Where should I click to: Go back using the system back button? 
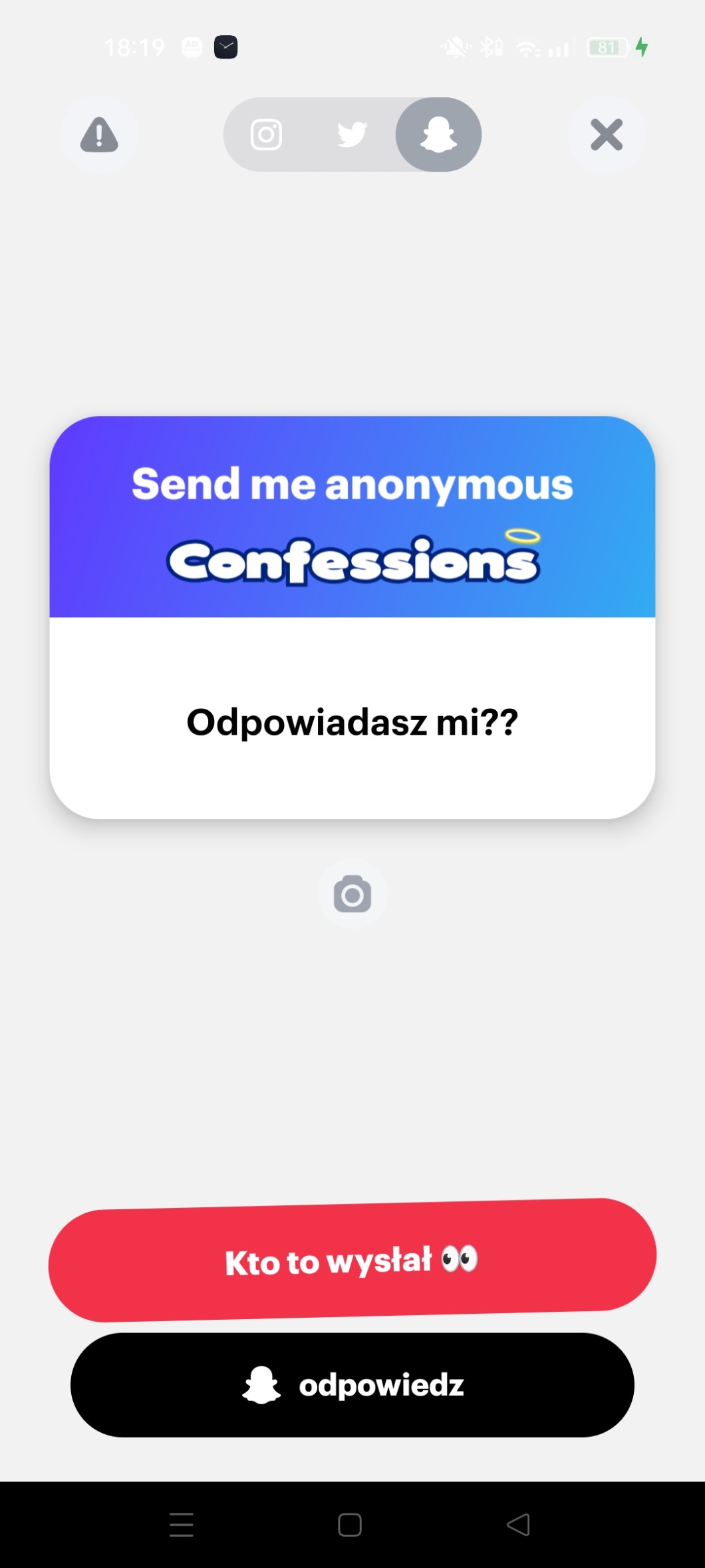pos(518,1524)
